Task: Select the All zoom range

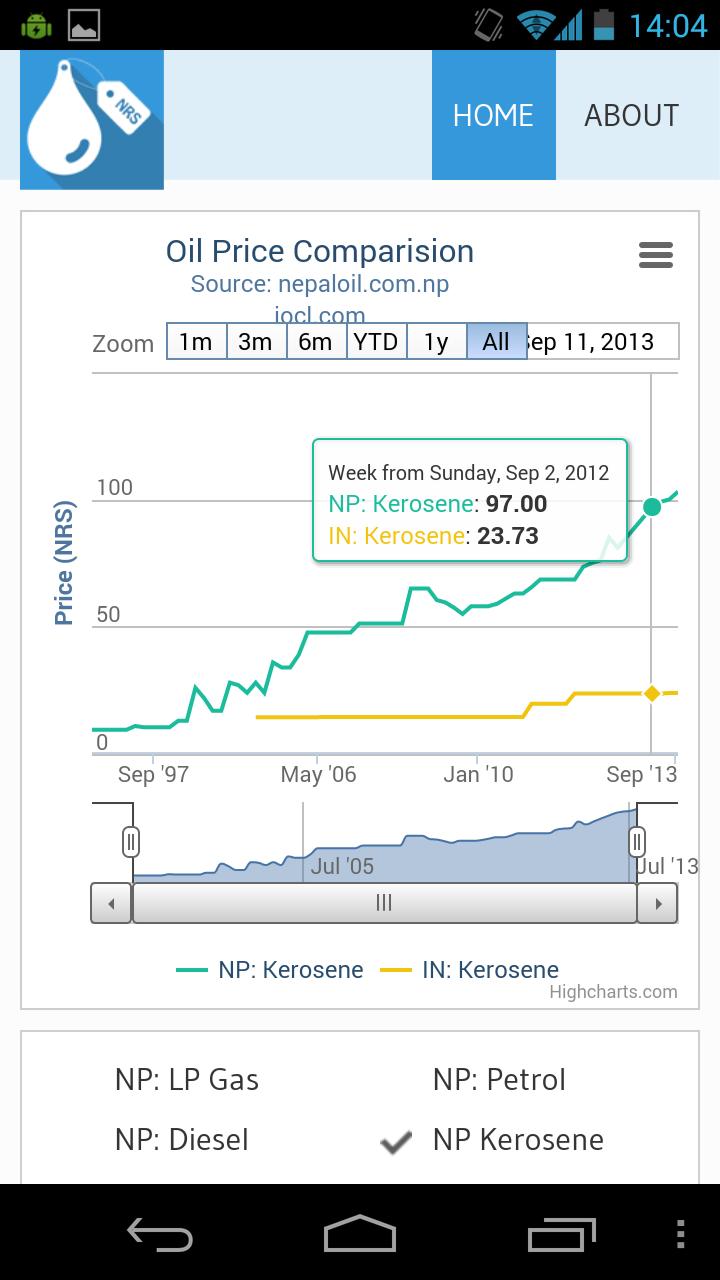Action: [496, 342]
